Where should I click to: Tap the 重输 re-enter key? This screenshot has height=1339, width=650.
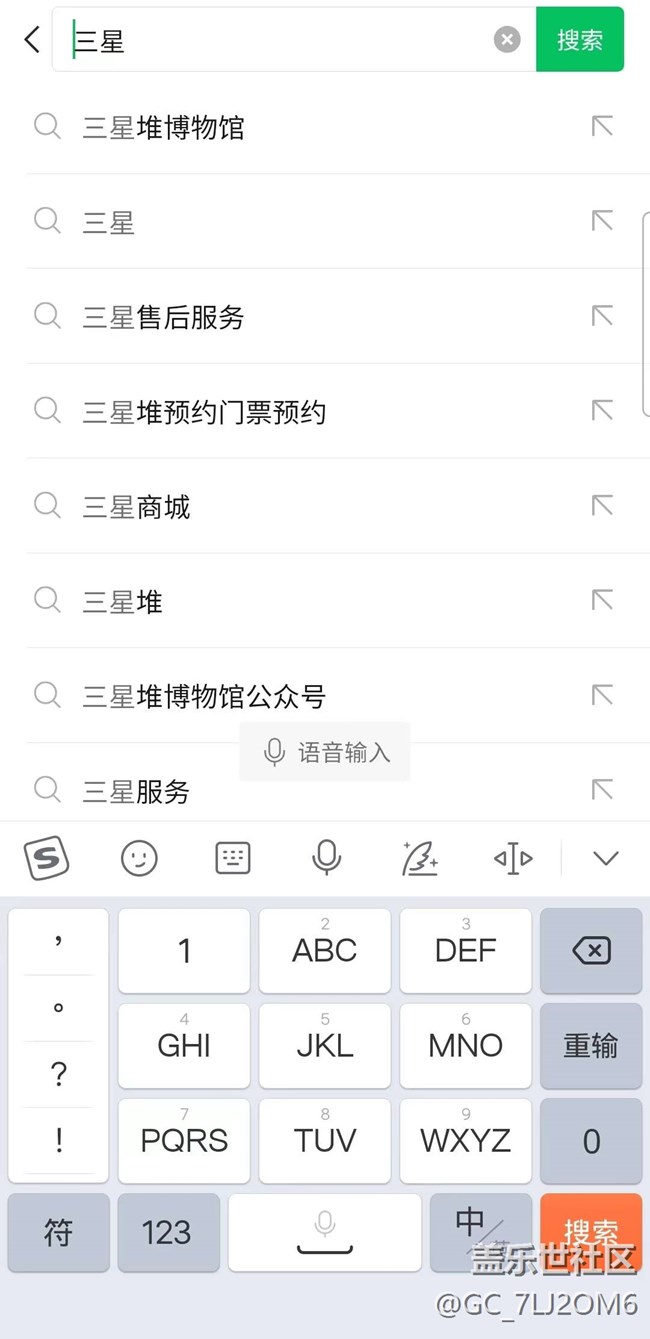[591, 1045]
